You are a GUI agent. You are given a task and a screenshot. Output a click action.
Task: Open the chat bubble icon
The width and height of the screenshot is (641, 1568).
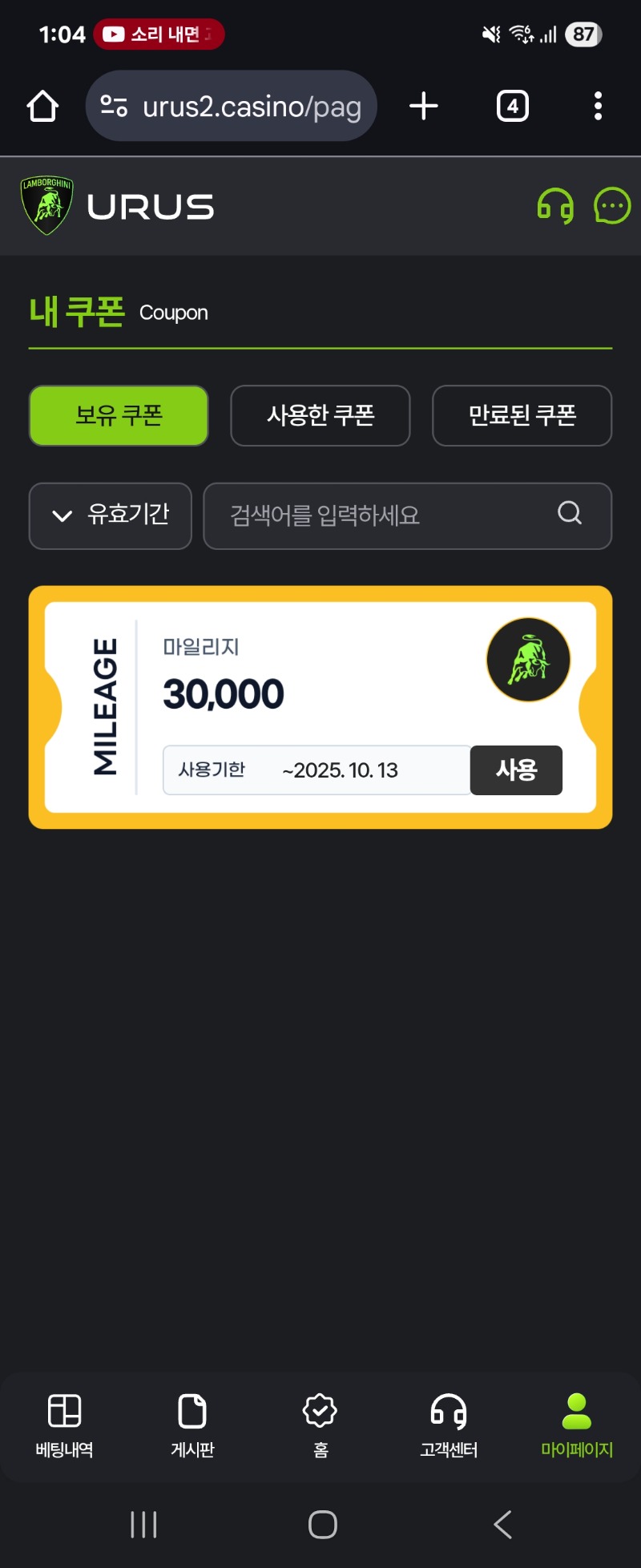(x=611, y=206)
